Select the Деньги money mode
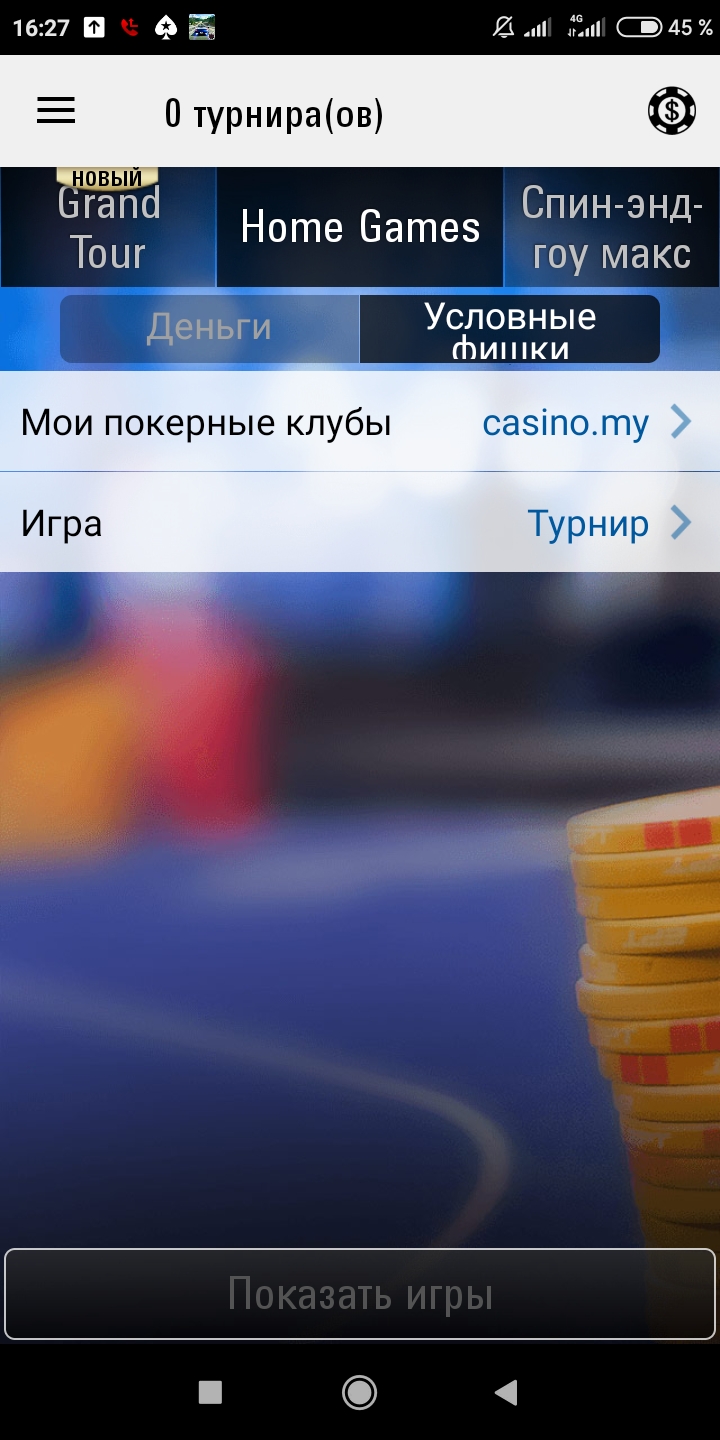 [x=209, y=328]
